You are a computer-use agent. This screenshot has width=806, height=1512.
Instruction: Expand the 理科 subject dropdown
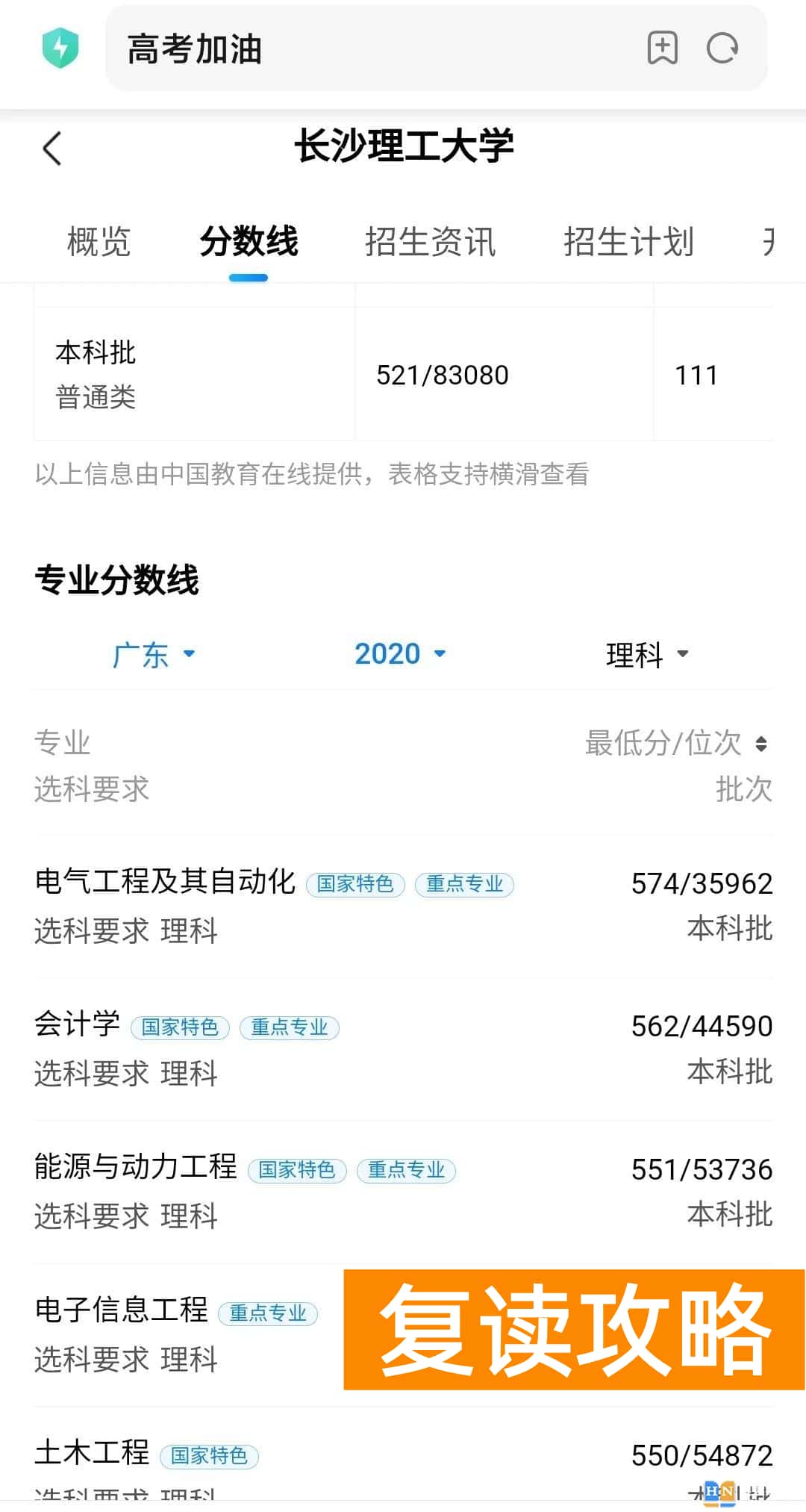[646, 654]
